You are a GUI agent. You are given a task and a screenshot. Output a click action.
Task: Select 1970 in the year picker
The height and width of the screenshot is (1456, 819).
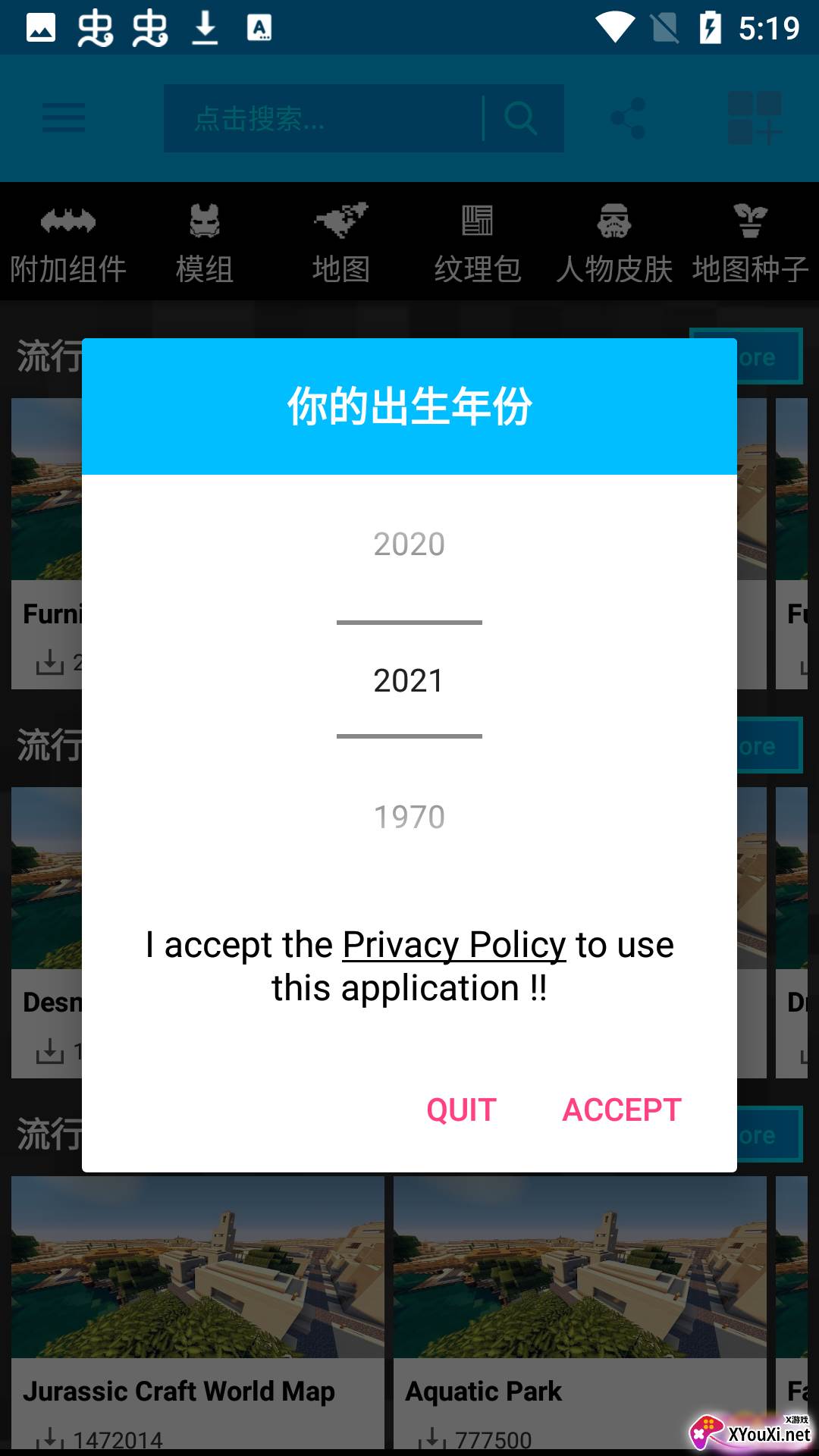409,817
